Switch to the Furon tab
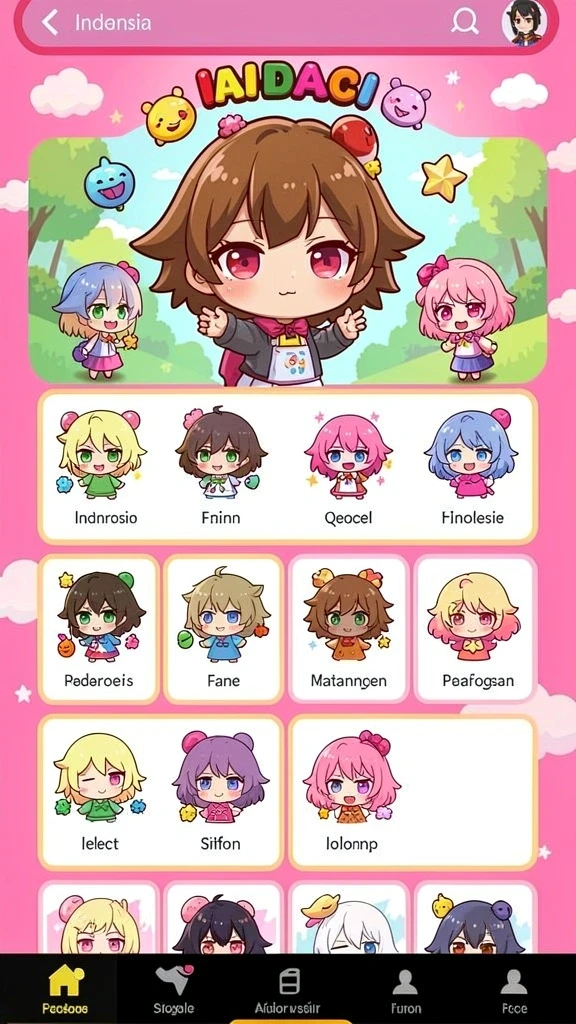 point(406,989)
